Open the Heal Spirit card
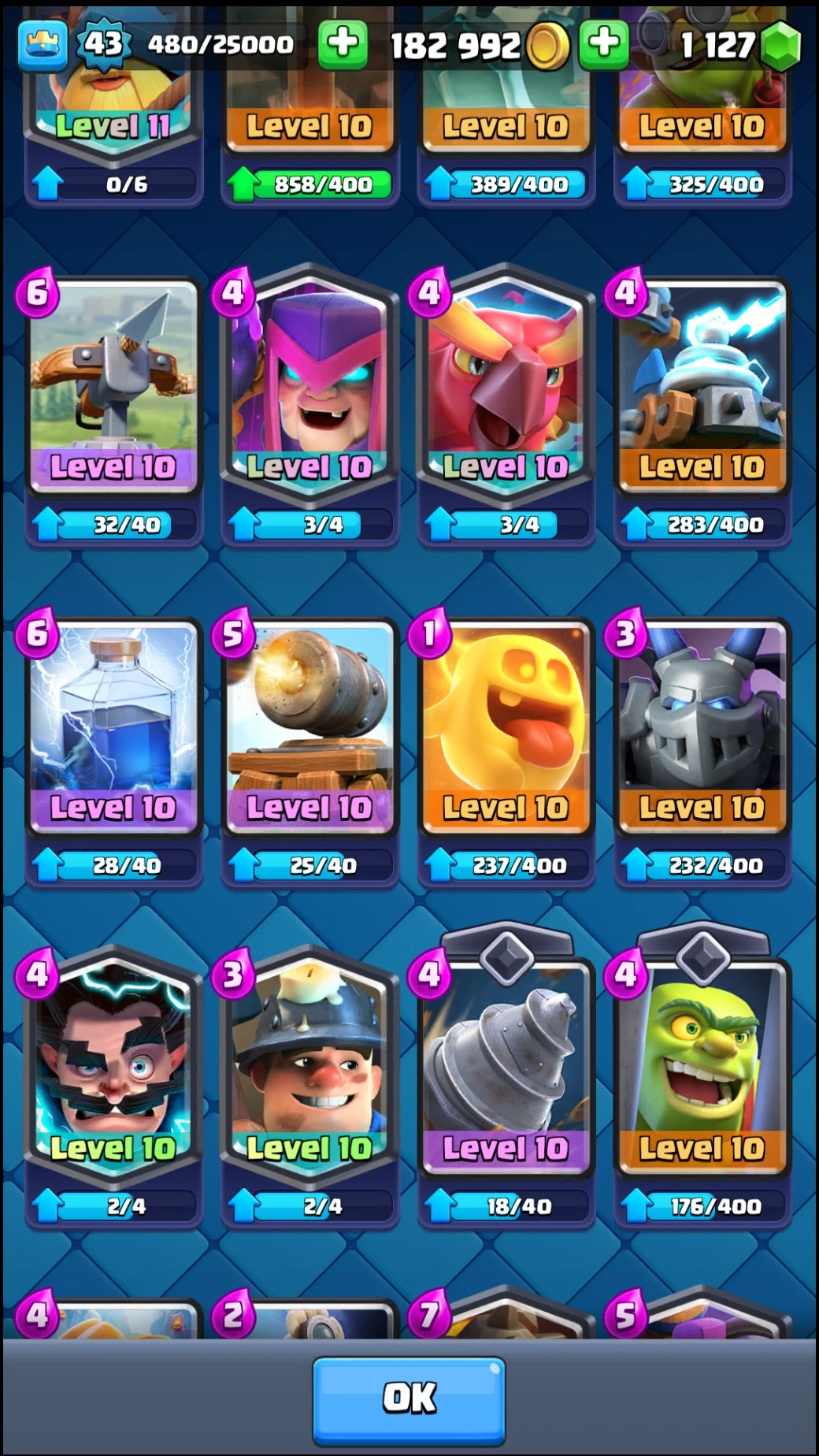819x1456 pixels. point(506,725)
